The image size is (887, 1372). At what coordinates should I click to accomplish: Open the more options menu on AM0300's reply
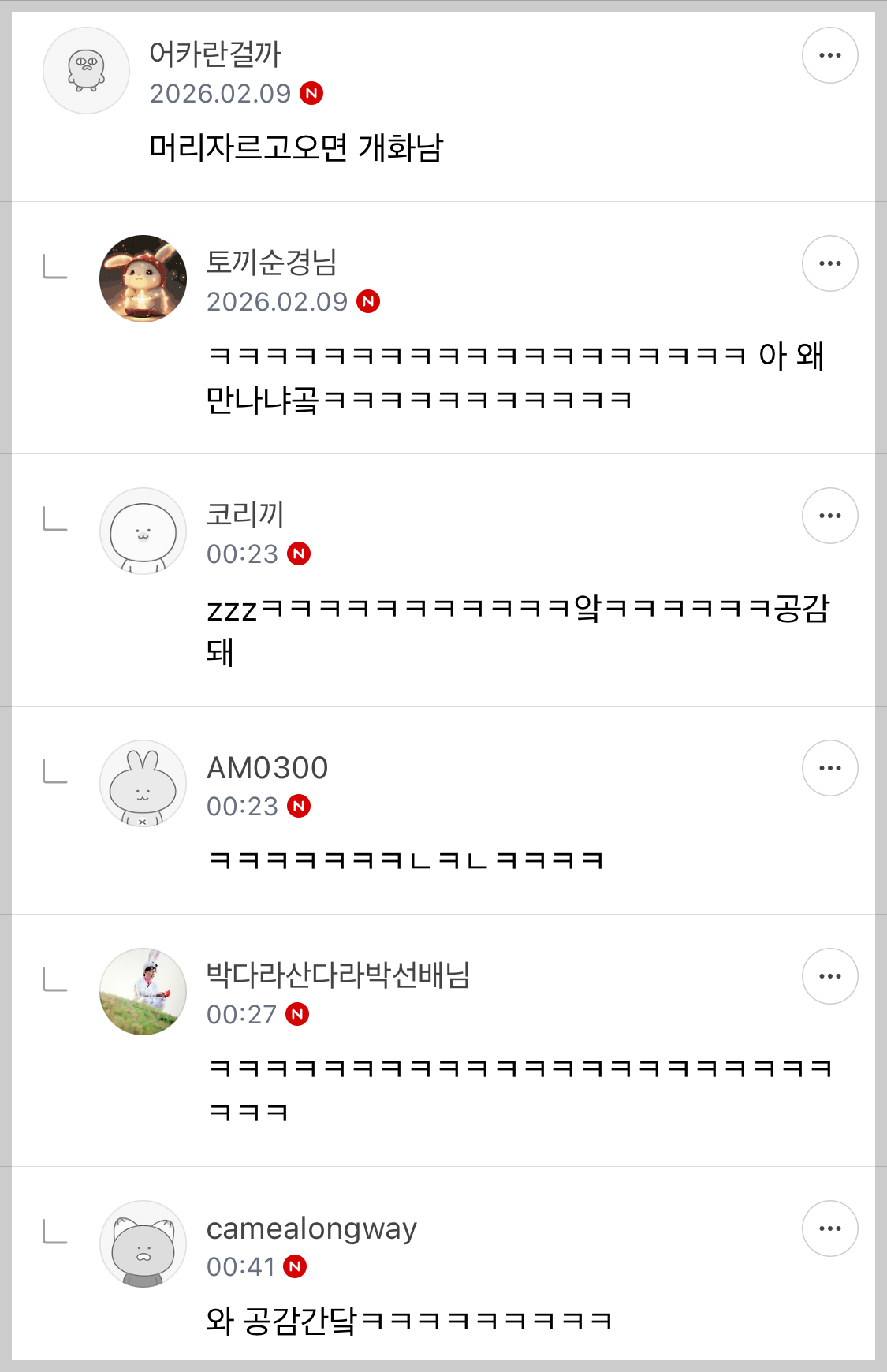tap(829, 768)
